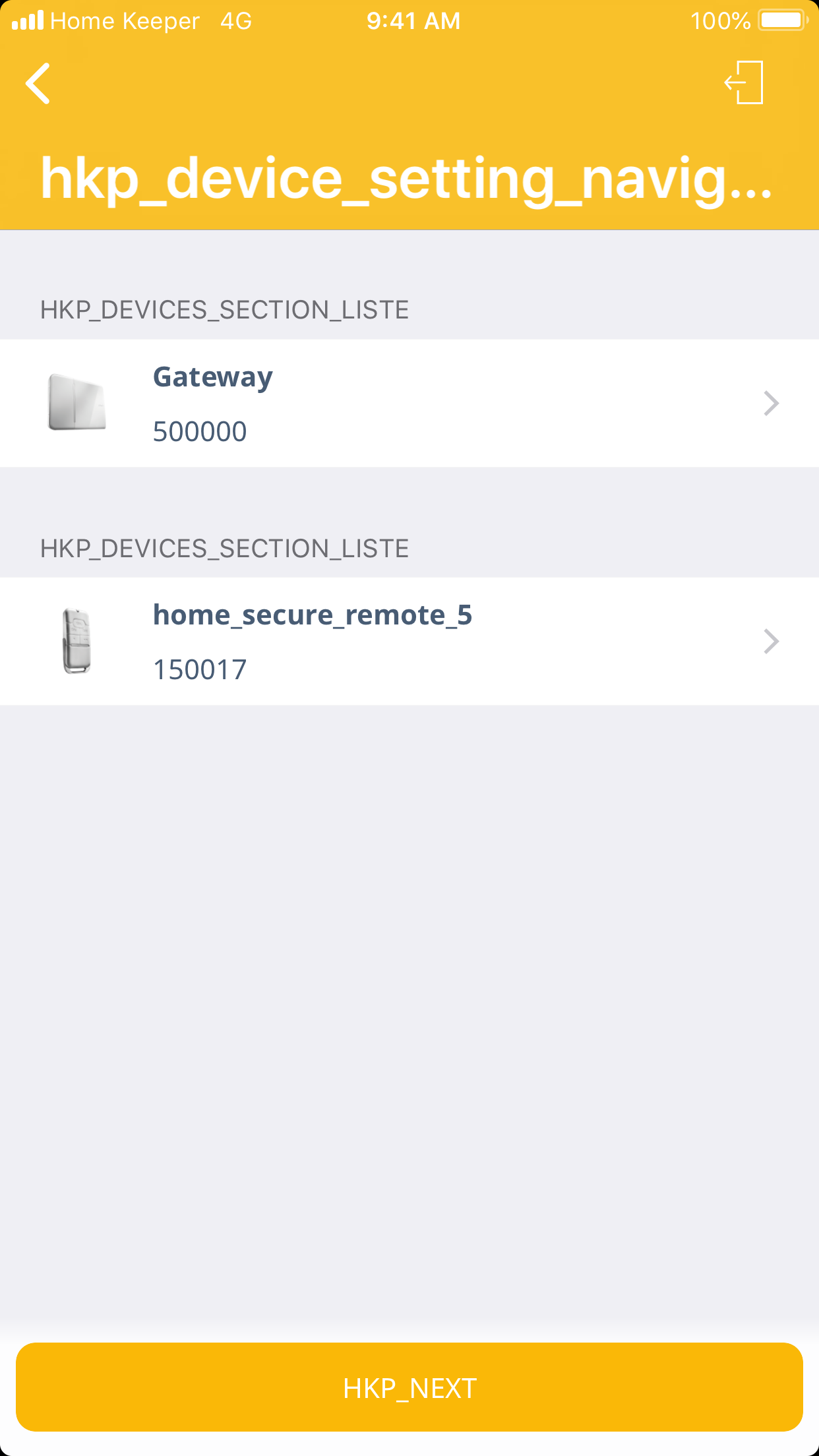Go back using the top-left arrow

pyautogui.click(x=38, y=84)
